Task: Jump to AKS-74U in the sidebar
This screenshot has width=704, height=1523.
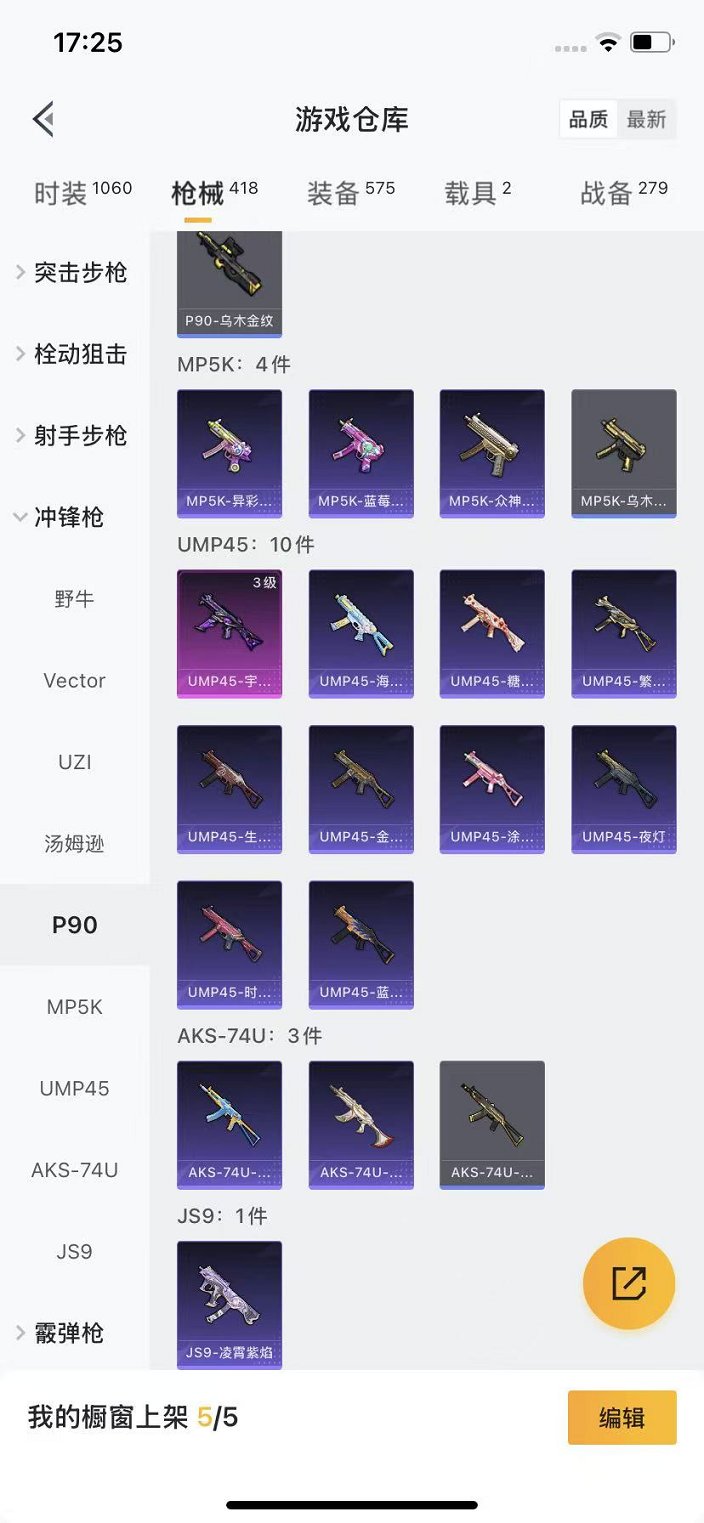Action: [x=74, y=1170]
